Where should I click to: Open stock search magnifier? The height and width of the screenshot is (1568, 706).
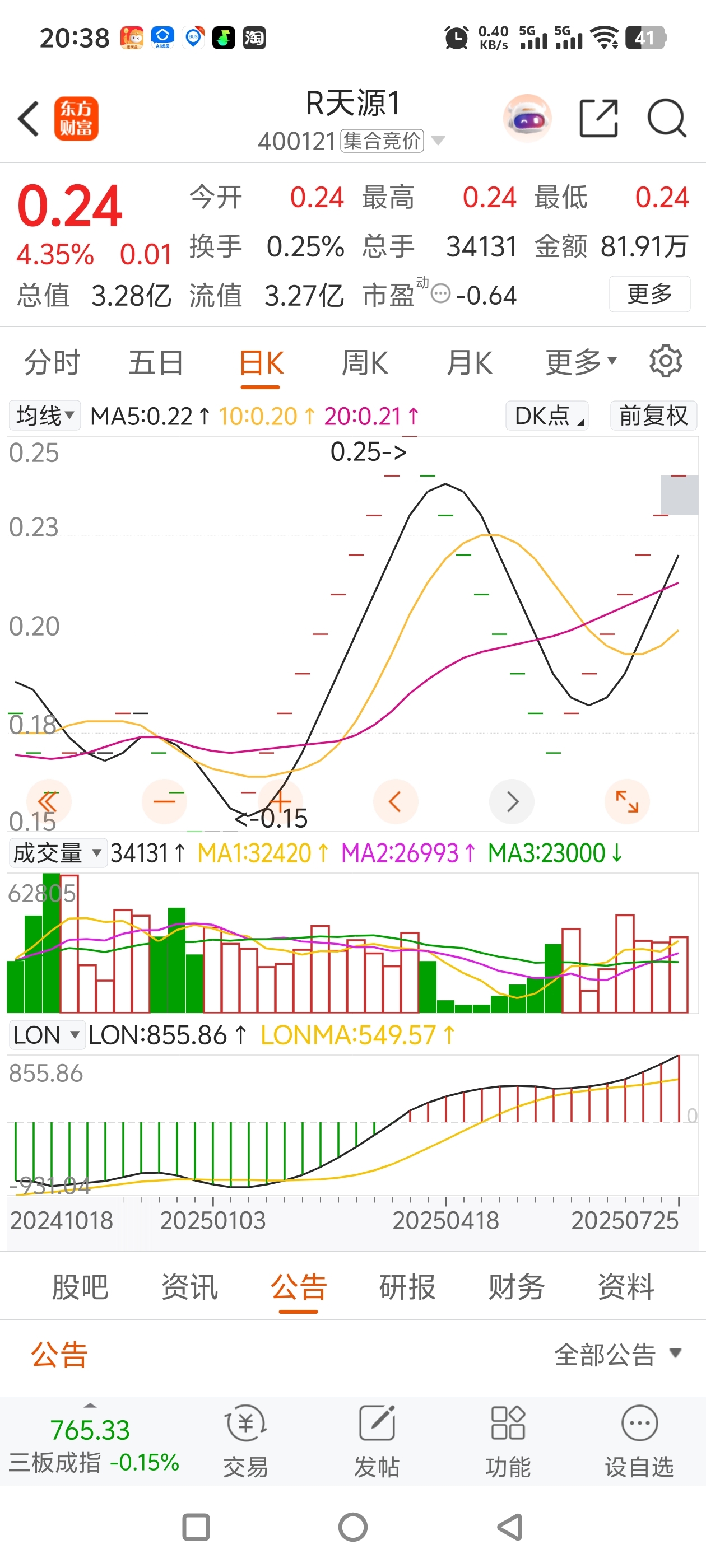coord(666,118)
